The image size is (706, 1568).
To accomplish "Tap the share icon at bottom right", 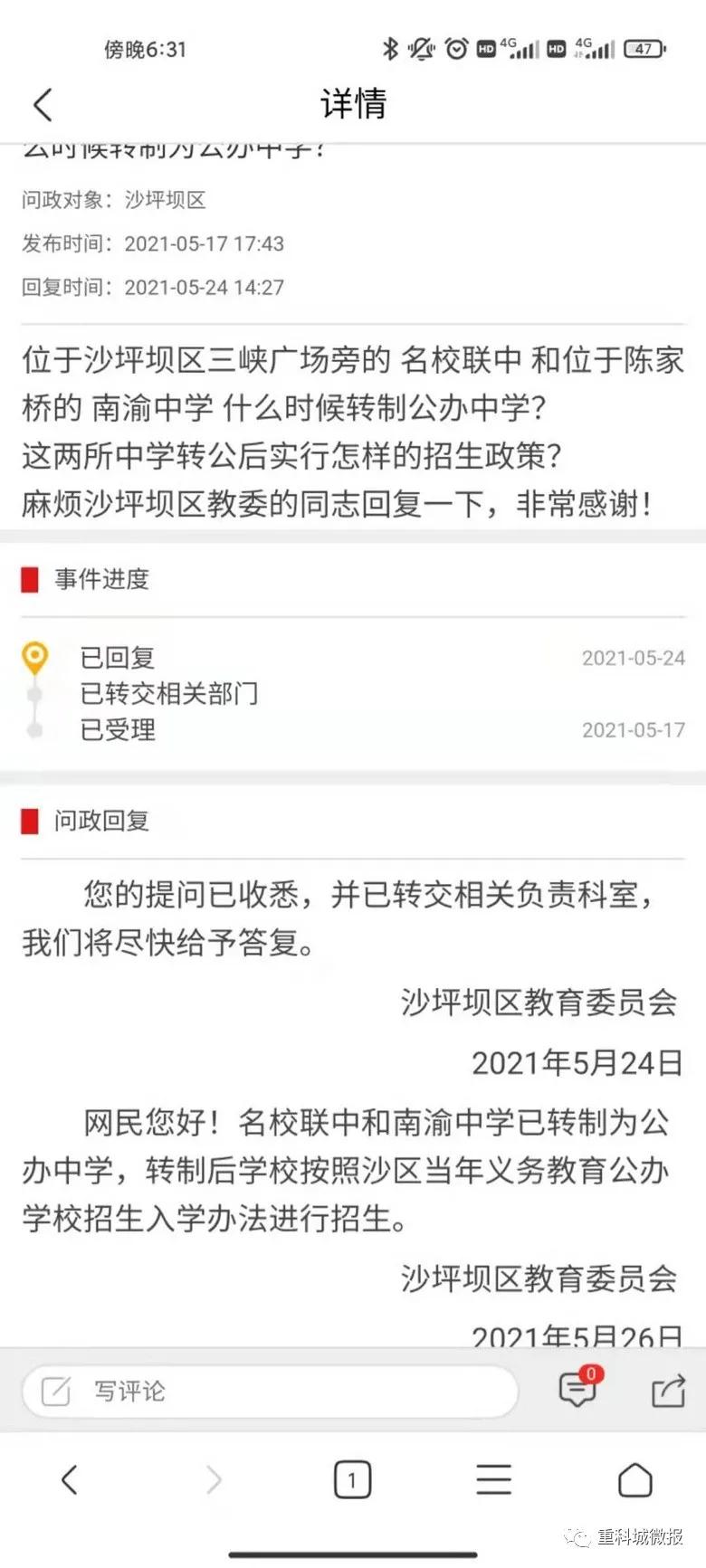I will coord(667,1392).
